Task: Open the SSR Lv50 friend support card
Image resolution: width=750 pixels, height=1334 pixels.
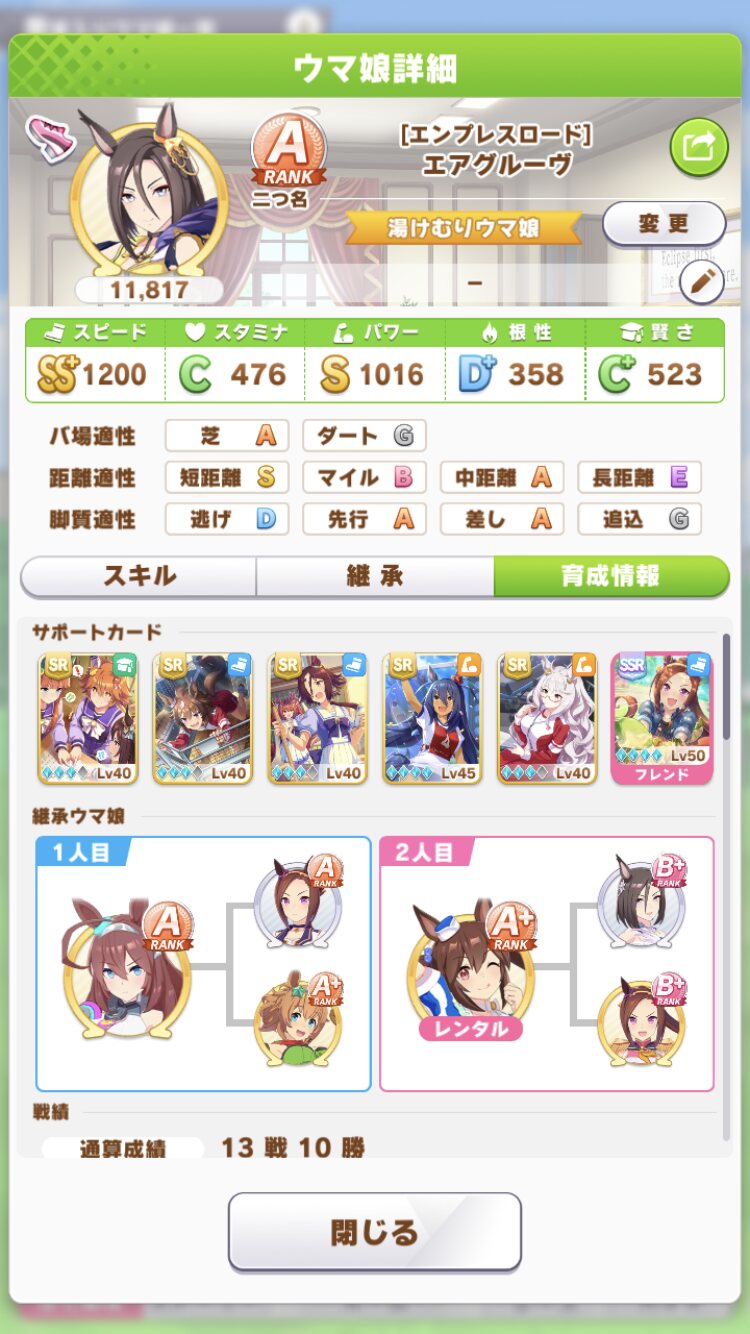Action: 662,718
